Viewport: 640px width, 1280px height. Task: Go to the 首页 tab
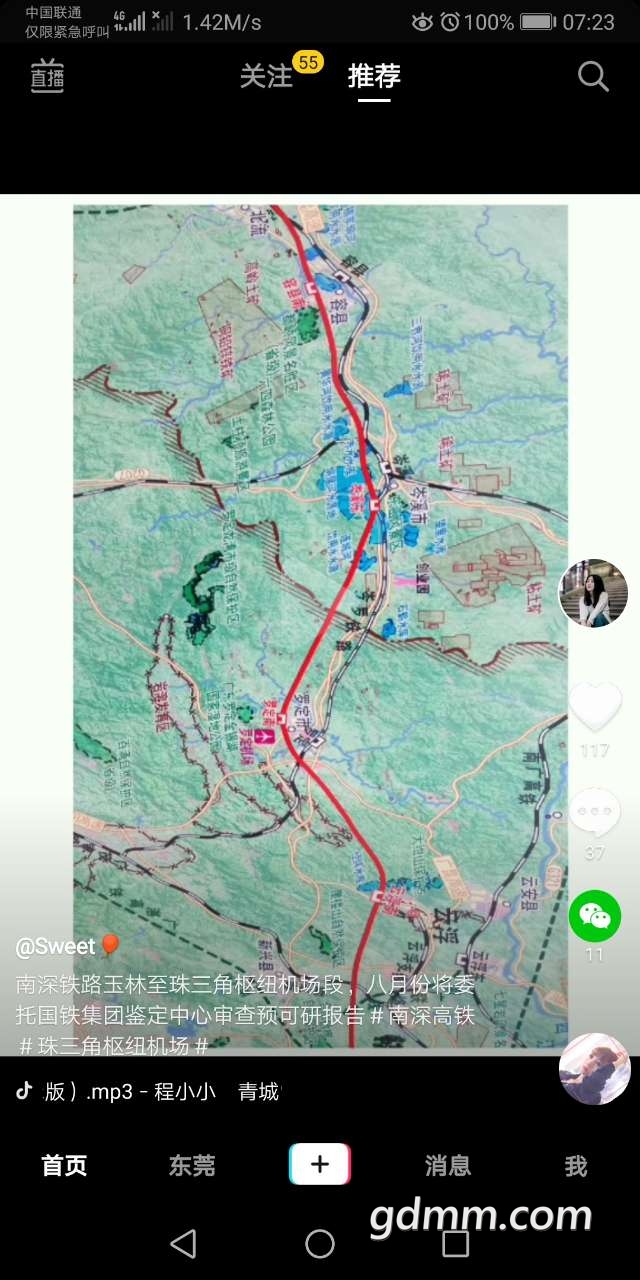click(64, 1165)
